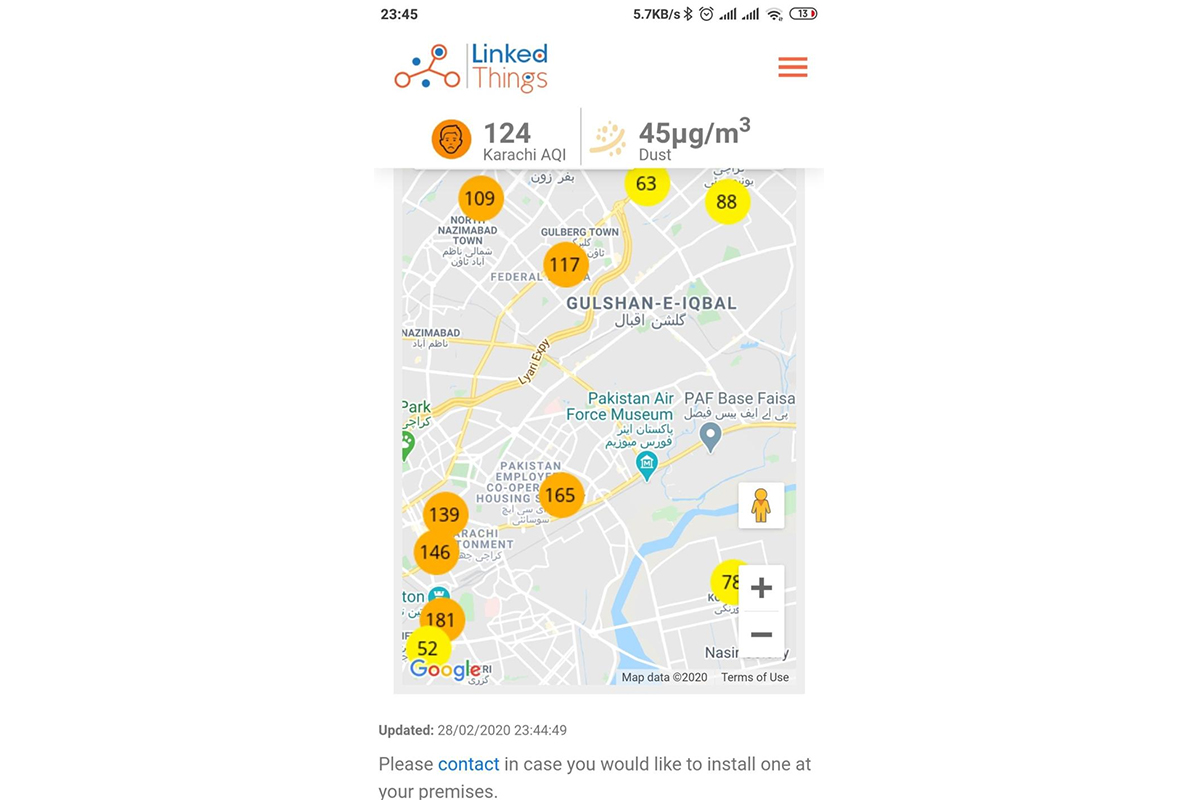Open the Pakistan Air Force Museum pin
Screen dimensions: 1200x800
point(647,463)
